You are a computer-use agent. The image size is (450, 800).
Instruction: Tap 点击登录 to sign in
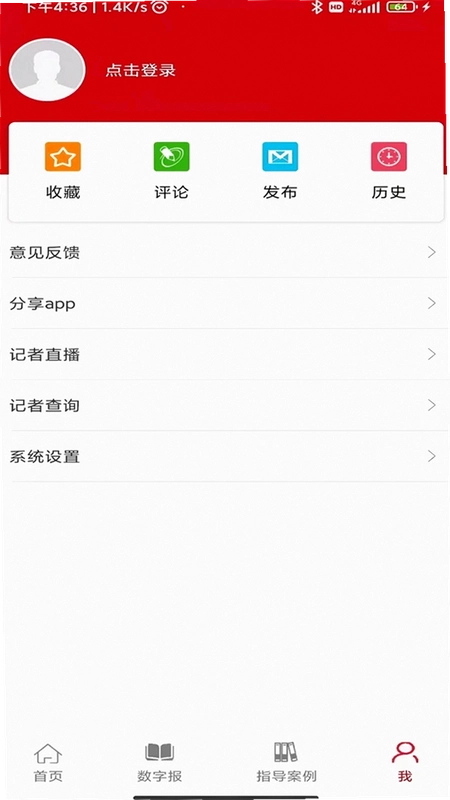click(x=140, y=70)
